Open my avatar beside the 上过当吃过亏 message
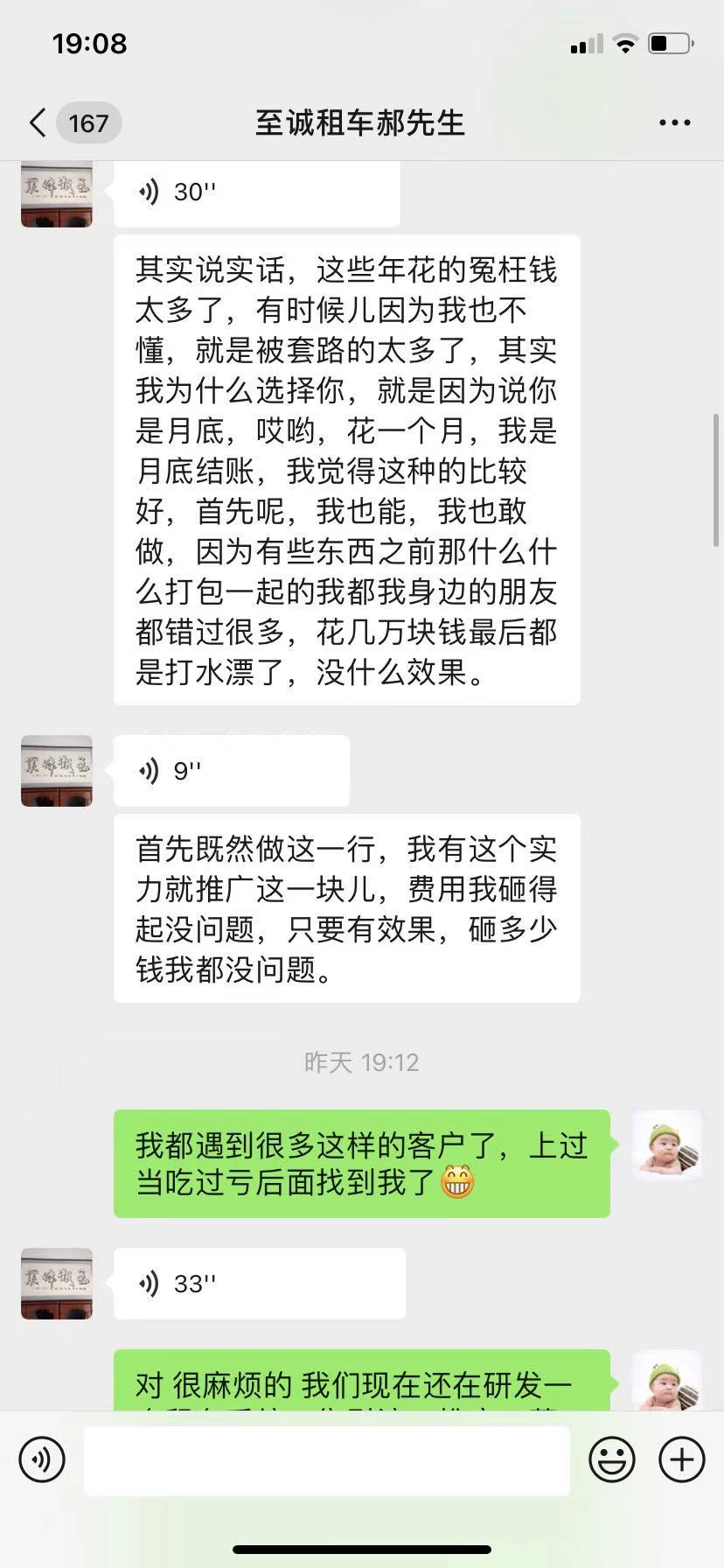Viewport: 724px width, 1568px height. tap(667, 1145)
